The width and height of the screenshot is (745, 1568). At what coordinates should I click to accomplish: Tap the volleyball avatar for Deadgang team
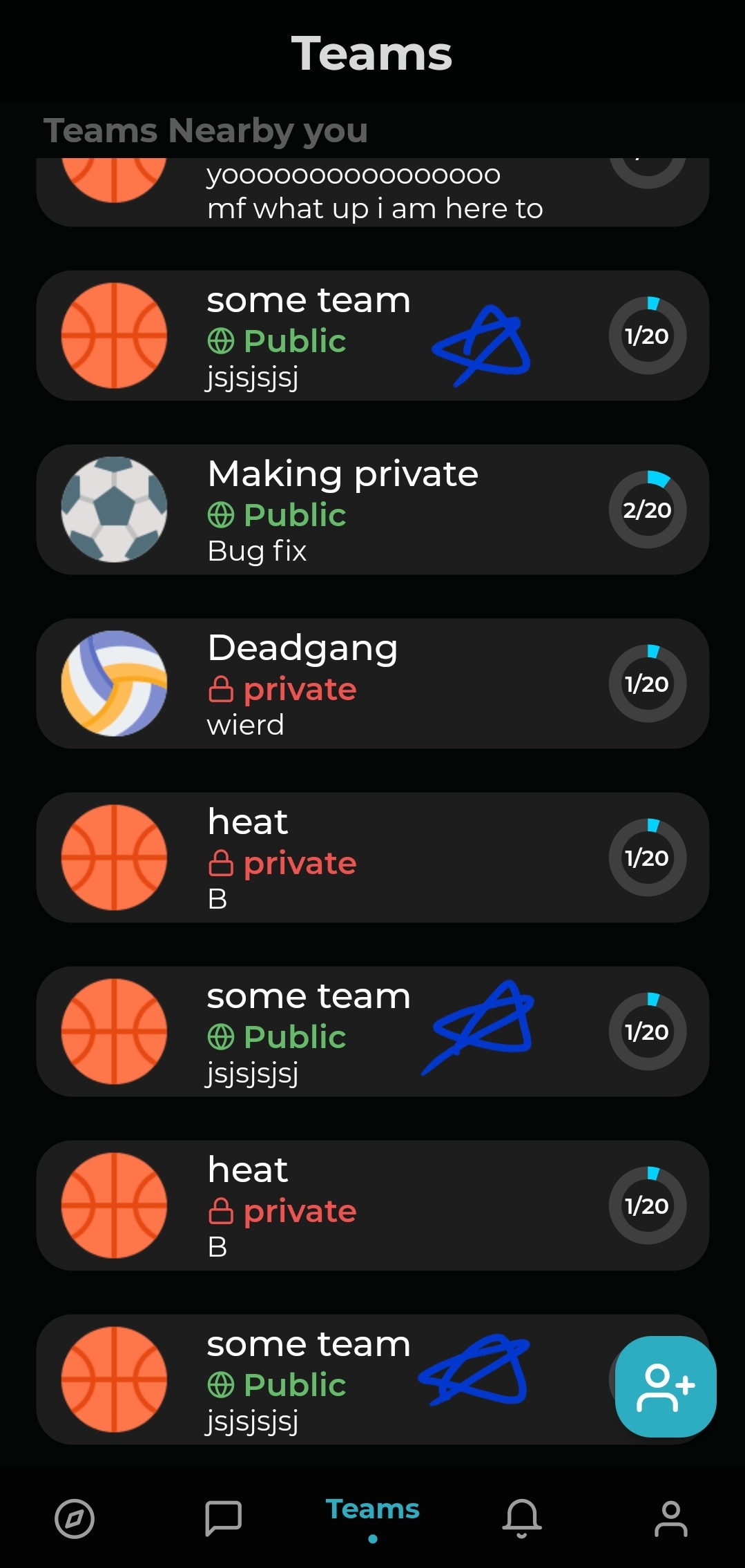114,683
